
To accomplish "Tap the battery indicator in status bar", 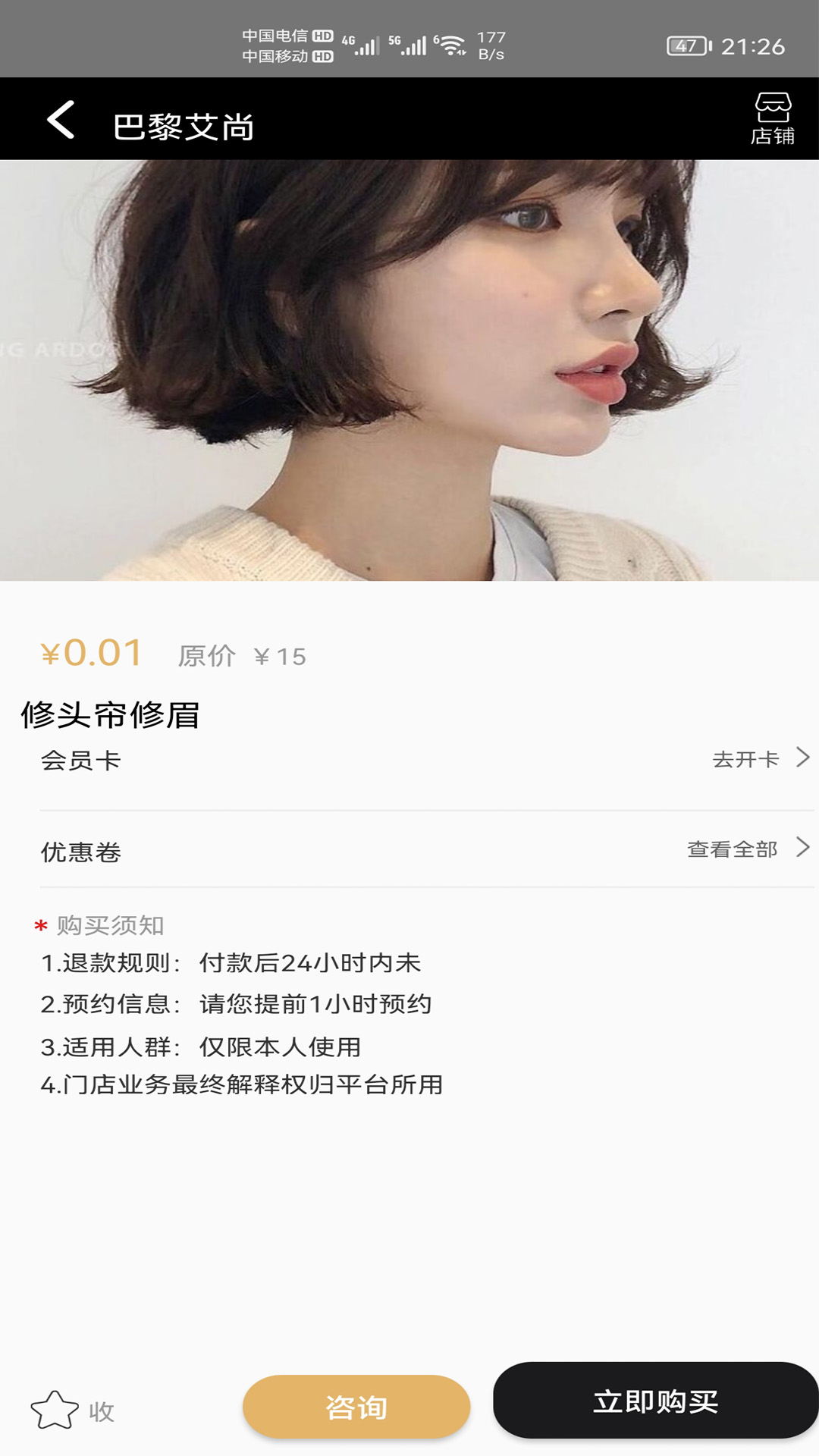I will pos(689,45).
